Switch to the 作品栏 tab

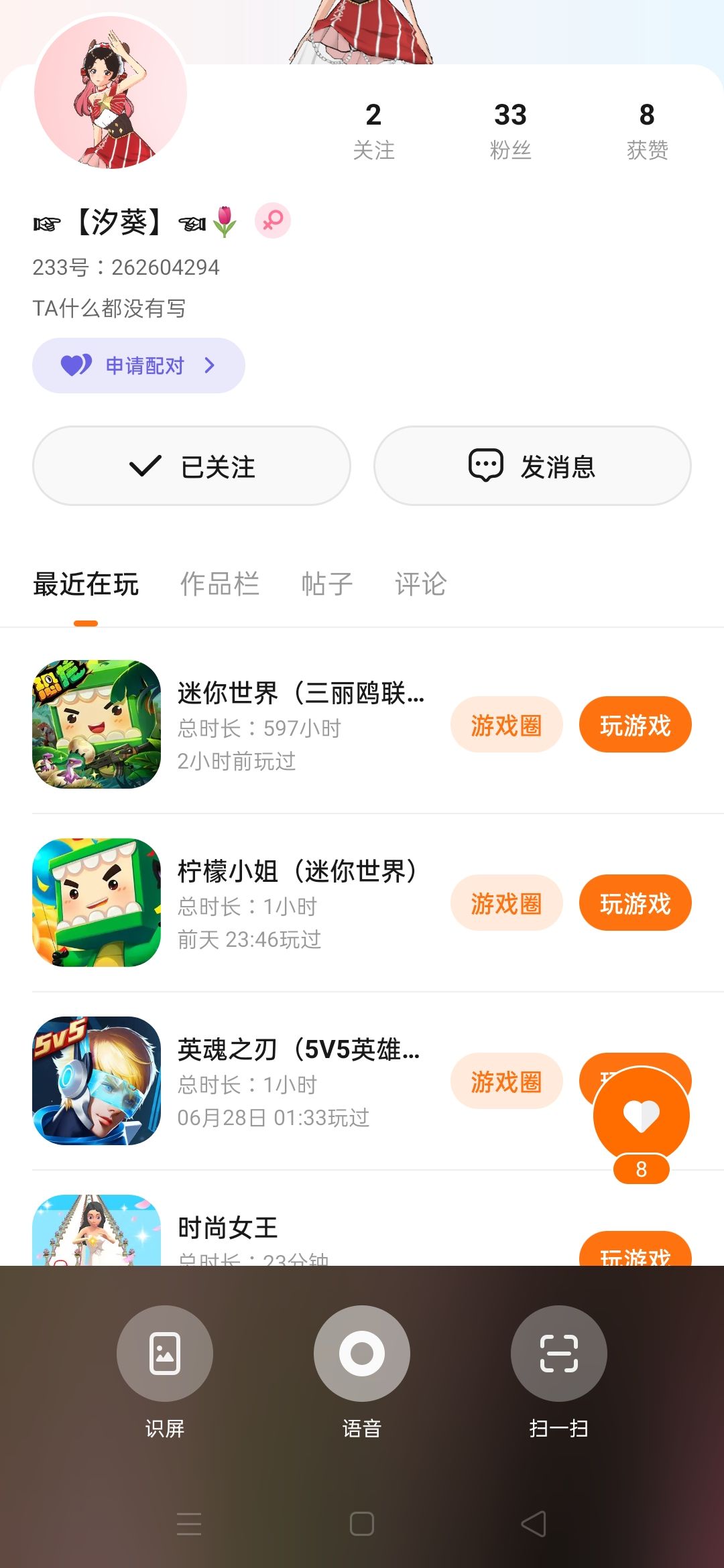coord(219,584)
